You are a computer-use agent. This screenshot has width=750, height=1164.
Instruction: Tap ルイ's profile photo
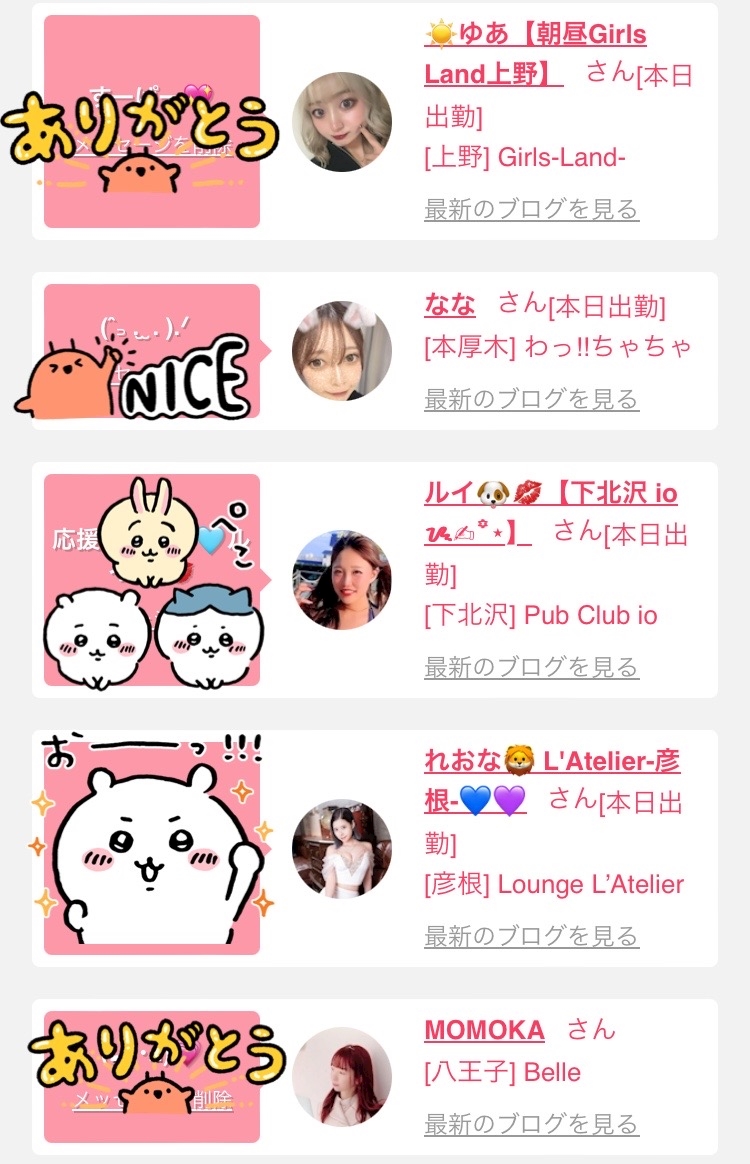point(342,580)
